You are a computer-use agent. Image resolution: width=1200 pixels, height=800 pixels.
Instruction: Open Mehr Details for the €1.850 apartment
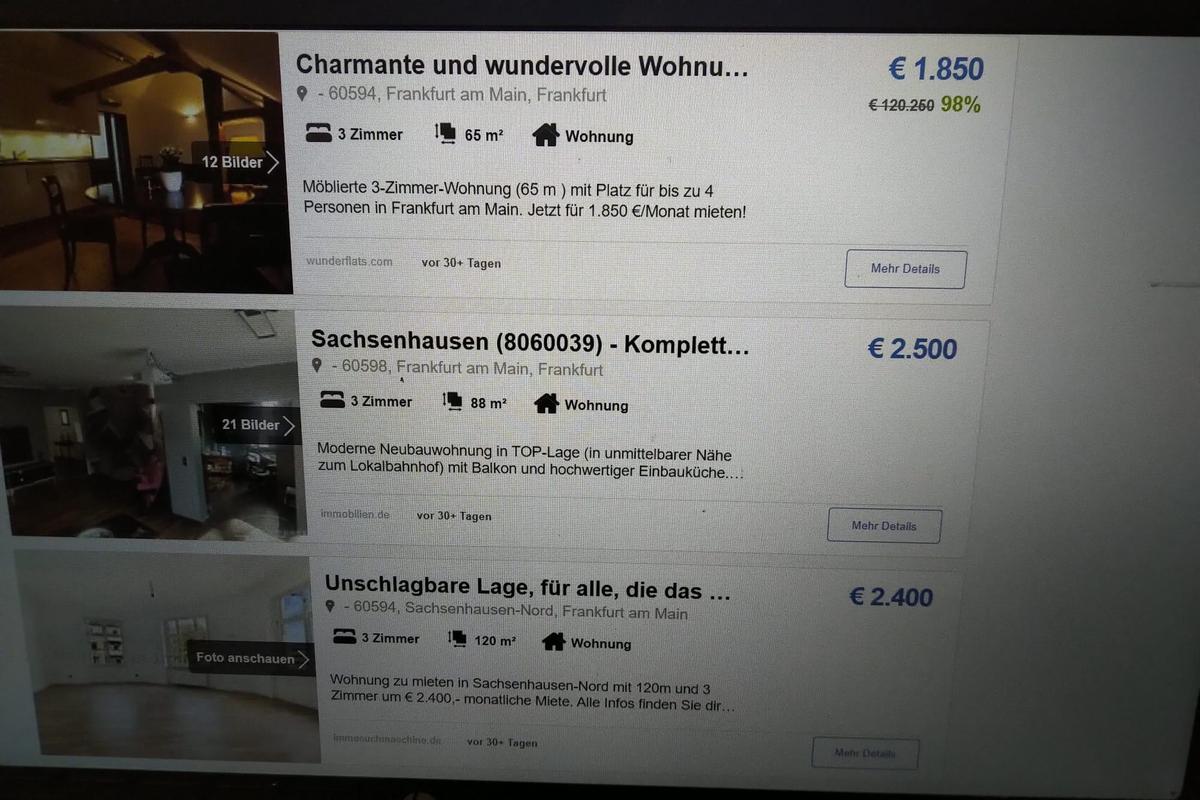(905, 269)
